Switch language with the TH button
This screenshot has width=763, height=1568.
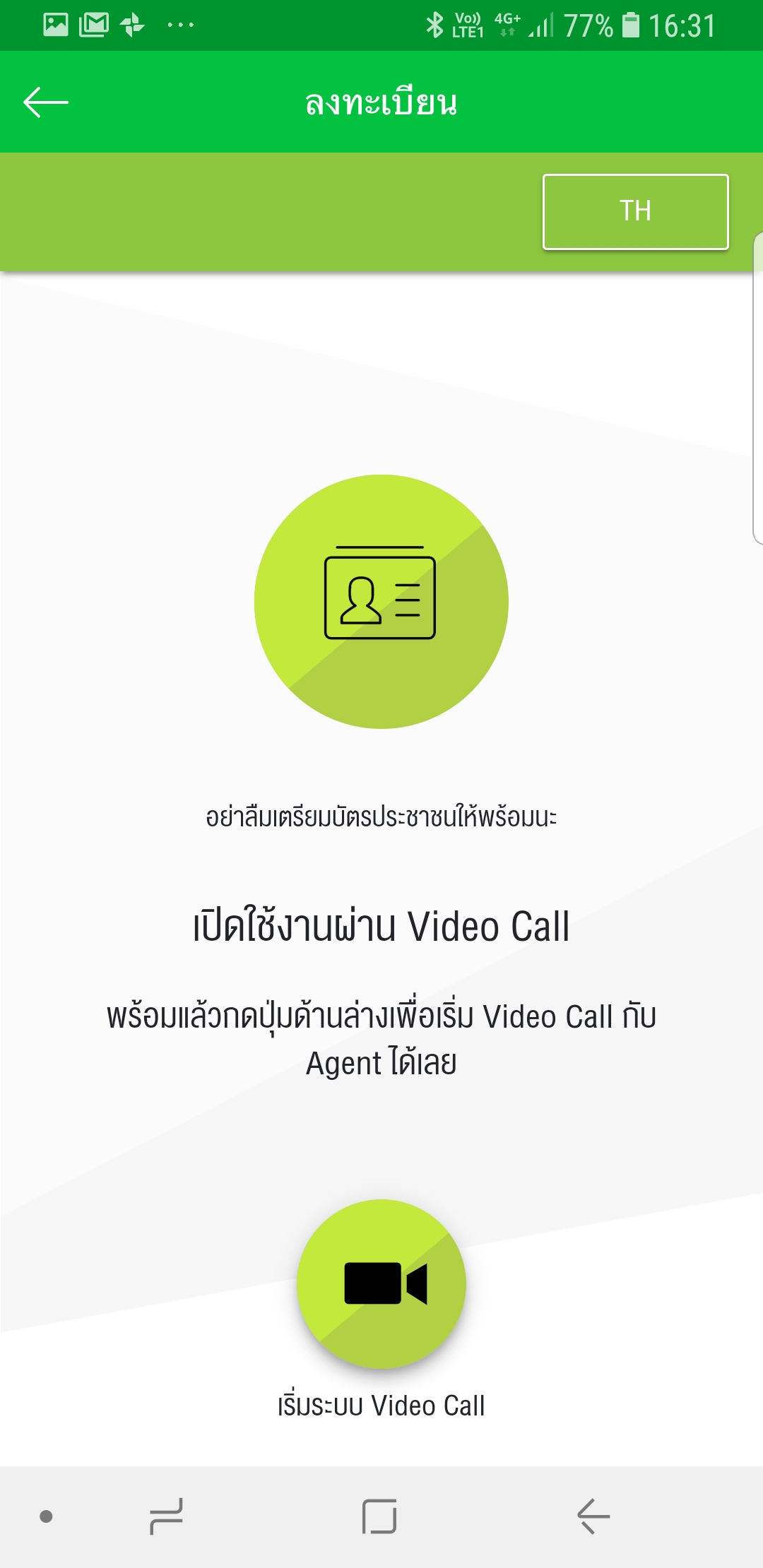tap(635, 211)
